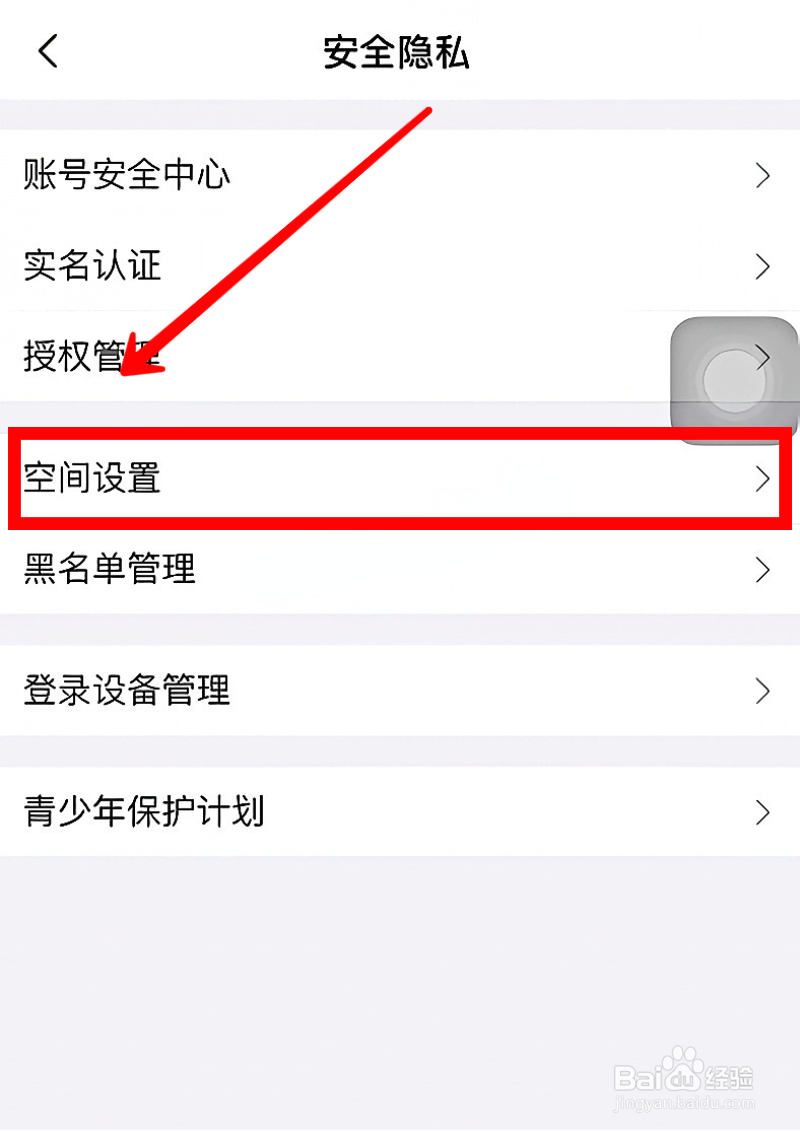Tap the floating assistive touch button

[x=735, y=381]
